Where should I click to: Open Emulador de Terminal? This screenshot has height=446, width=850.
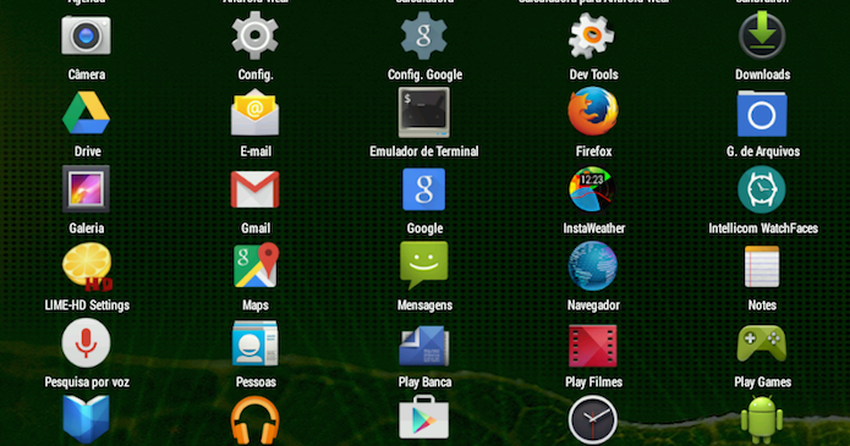[x=424, y=113]
